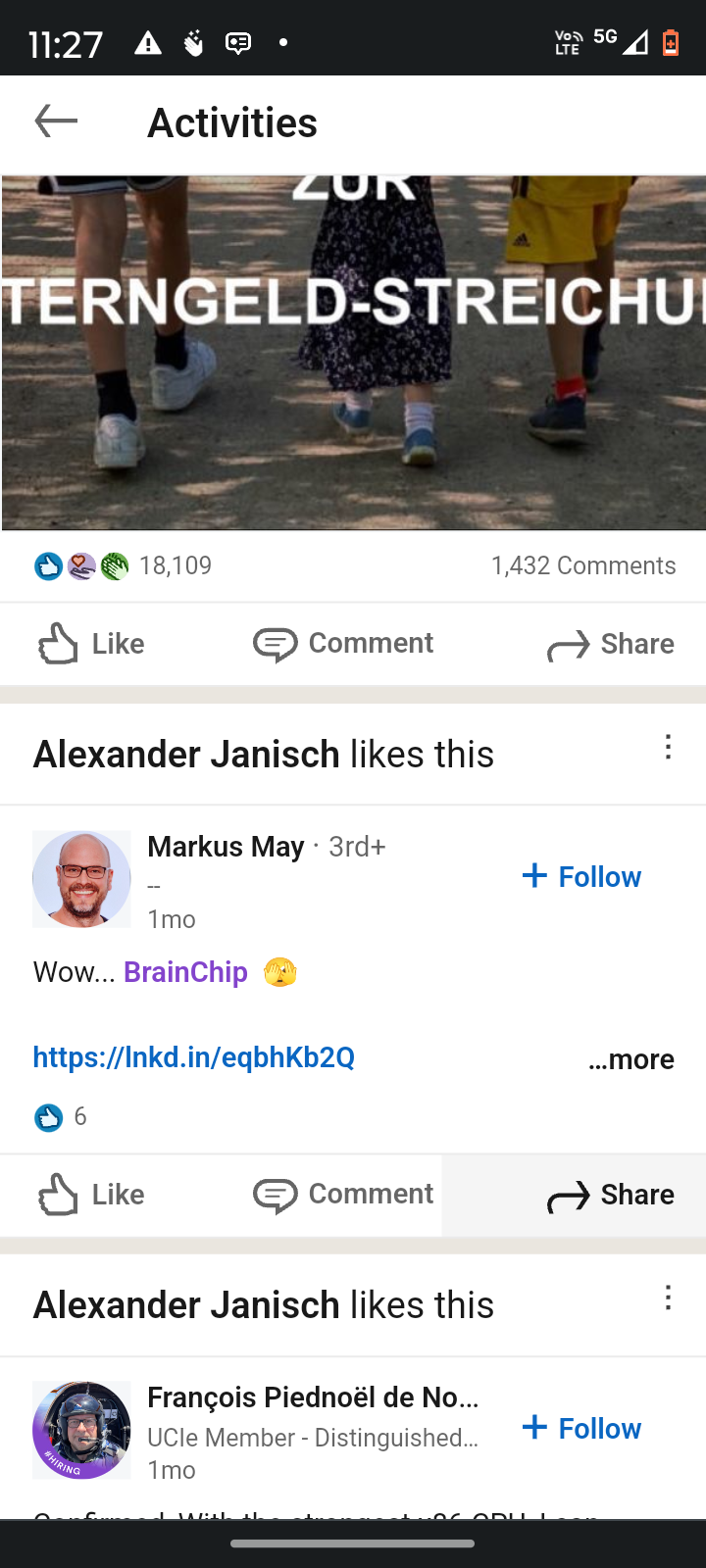Like Markus May's post
The width and height of the screenshot is (706, 1568).
click(x=91, y=1195)
